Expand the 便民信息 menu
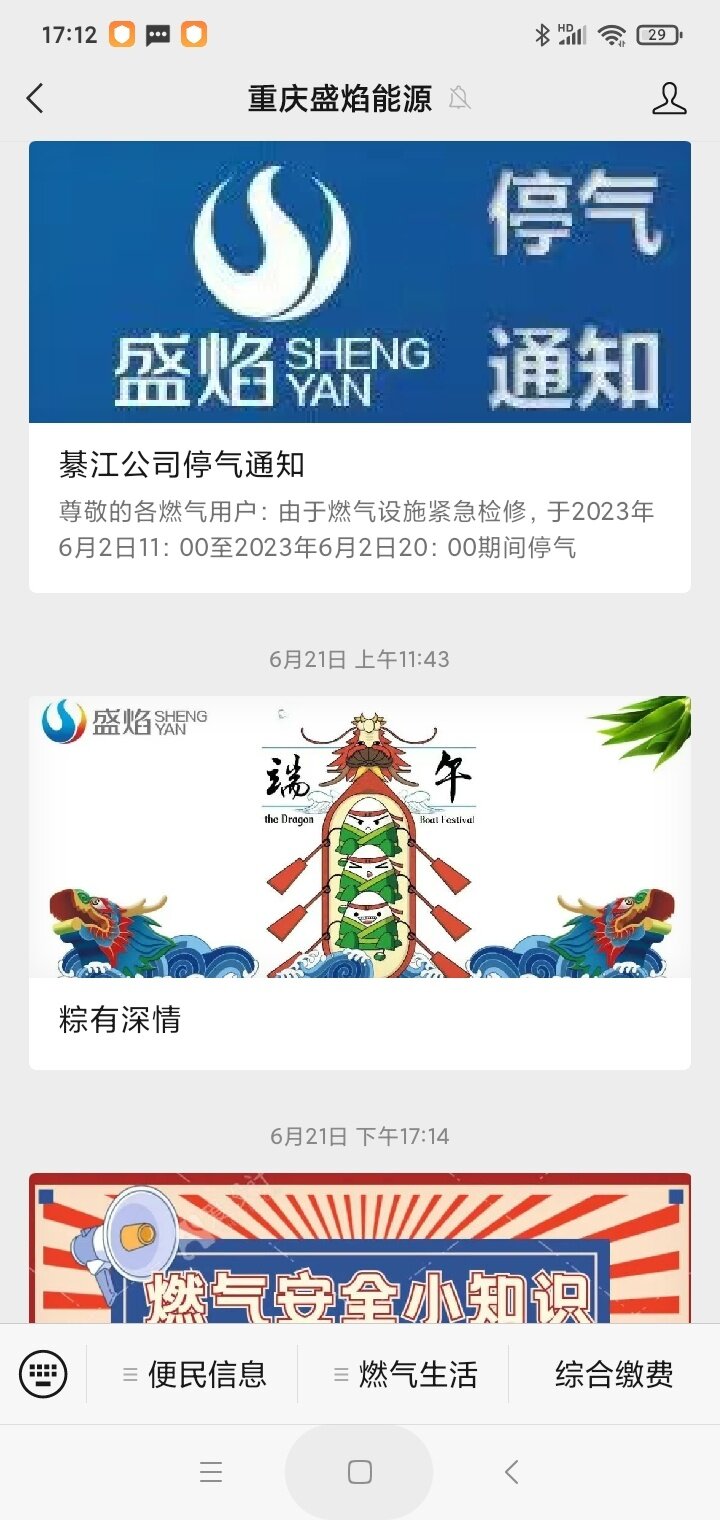Image resolution: width=720 pixels, height=1520 pixels. [x=194, y=1374]
